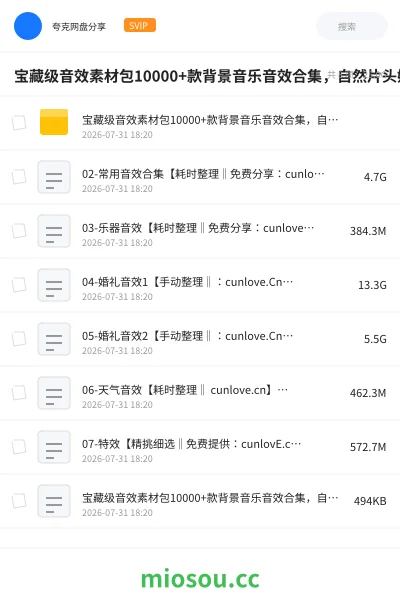Select the 07-特效 checkbox

tap(19, 447)
